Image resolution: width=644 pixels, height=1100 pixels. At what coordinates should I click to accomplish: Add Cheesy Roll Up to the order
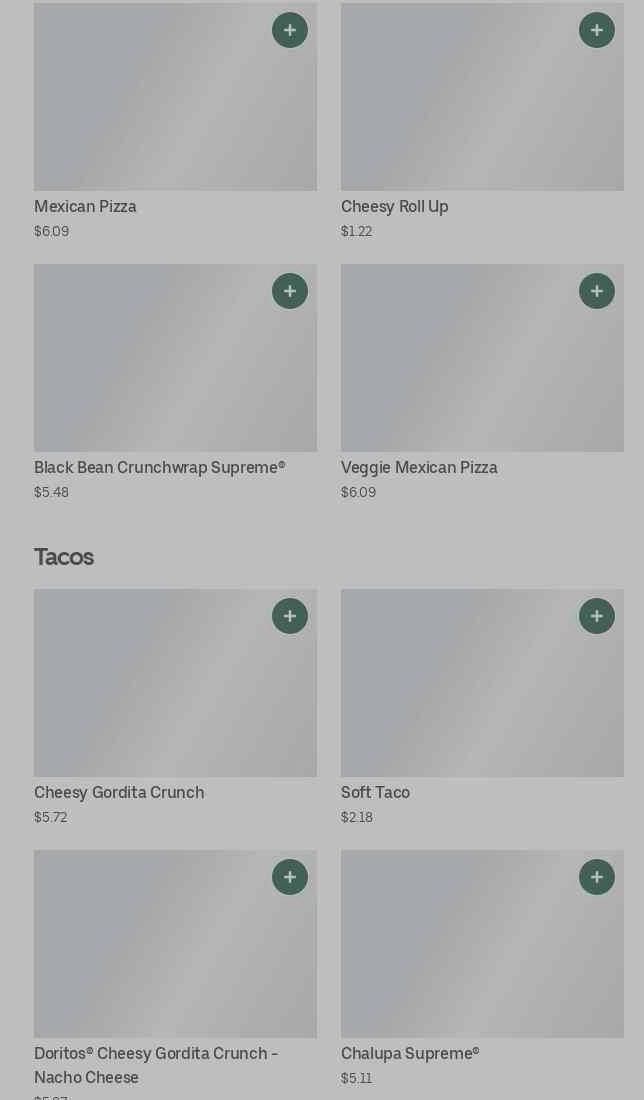(597, 30)
